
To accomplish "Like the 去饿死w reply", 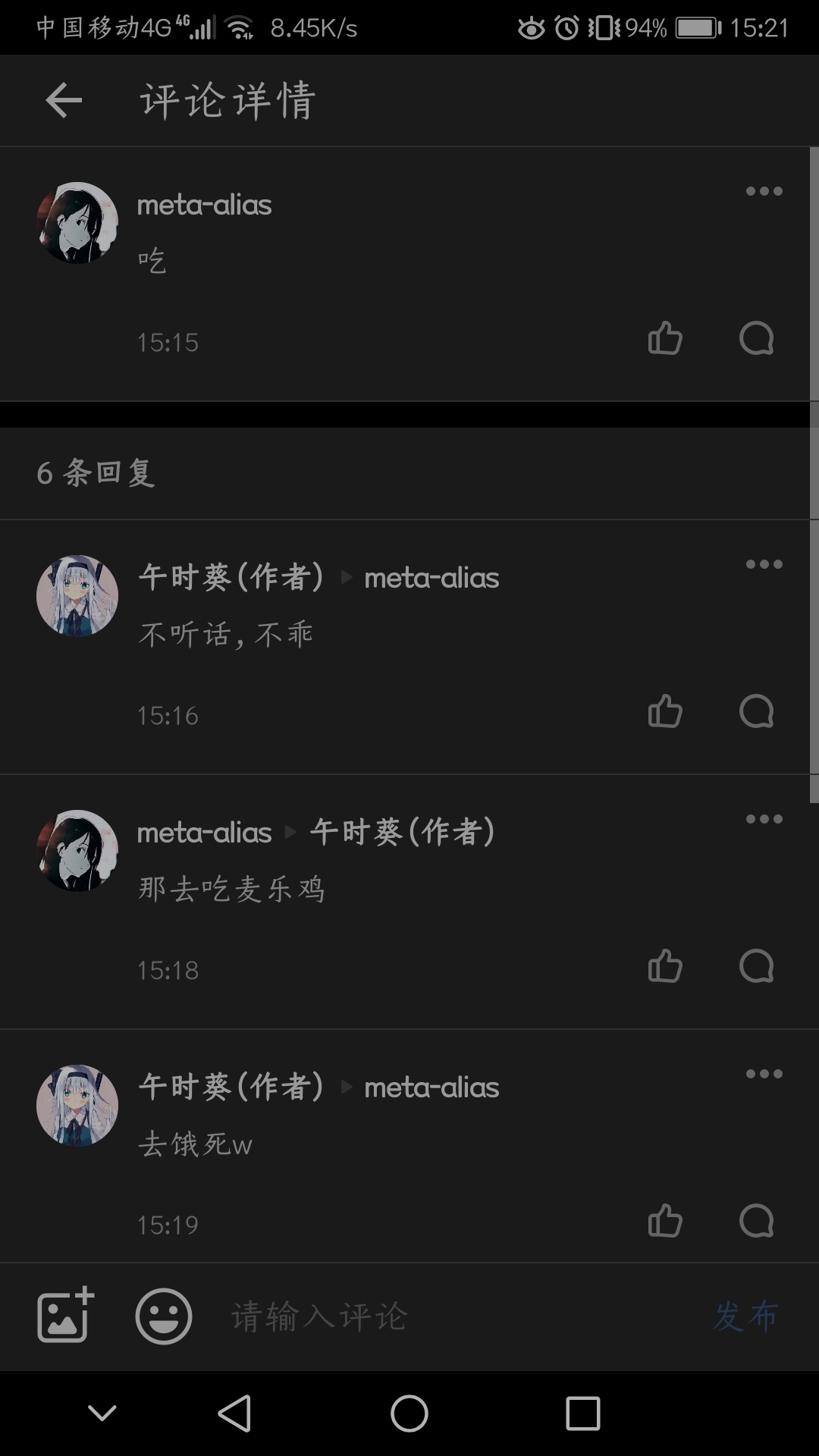I will point(665,1221).
